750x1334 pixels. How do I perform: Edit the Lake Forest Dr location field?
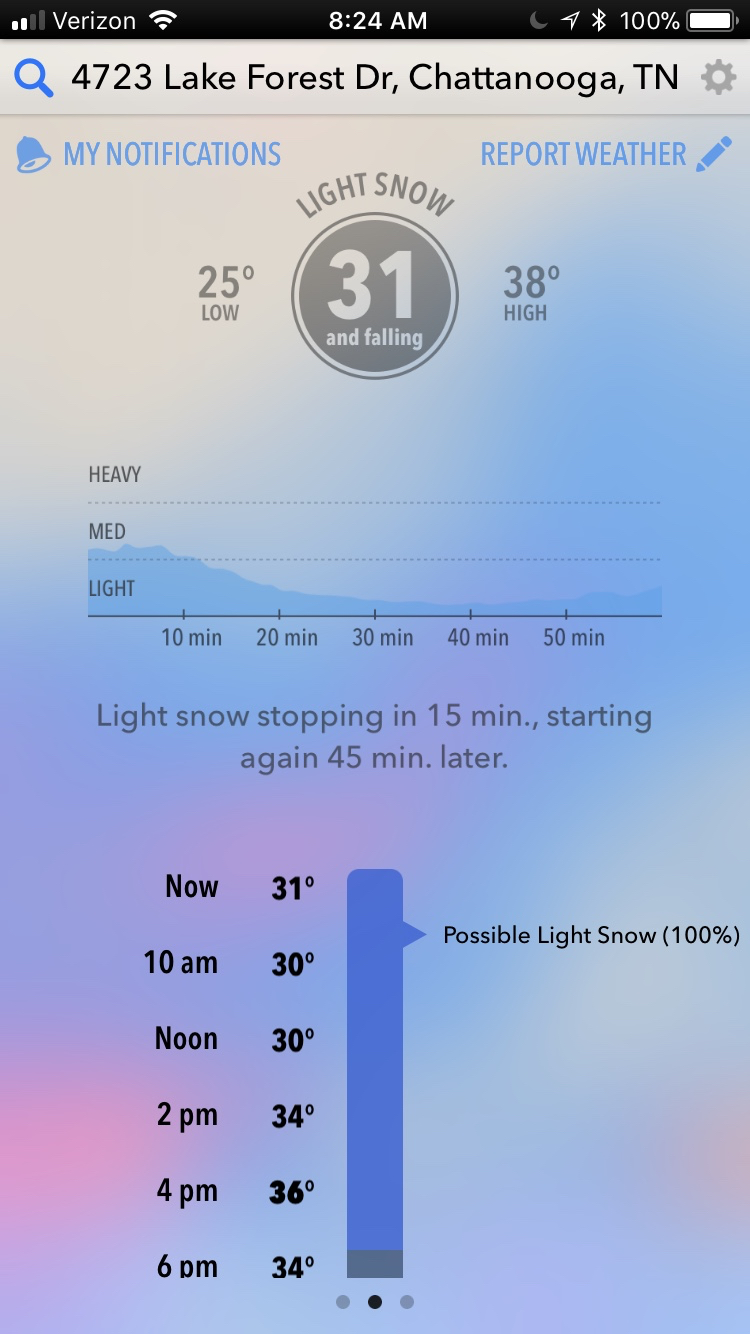(x=374, y=78)
